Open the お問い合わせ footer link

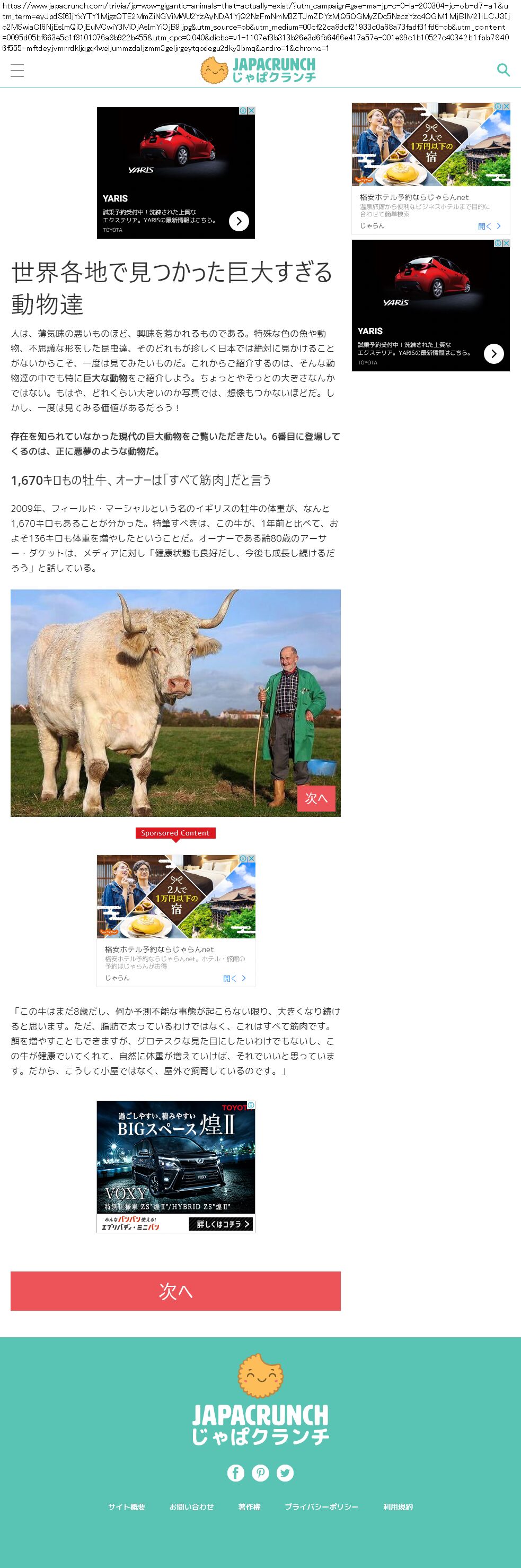(x=191, y=1506)
